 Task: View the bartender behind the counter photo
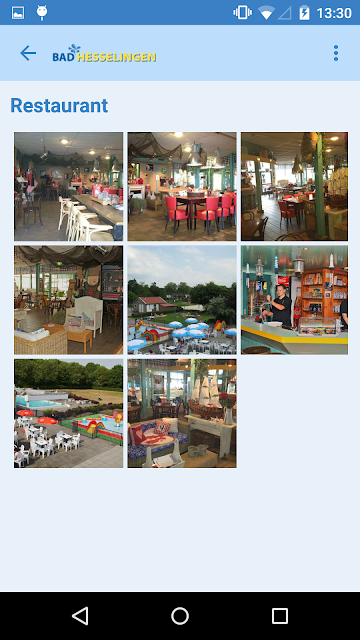(x=294, y=300)
